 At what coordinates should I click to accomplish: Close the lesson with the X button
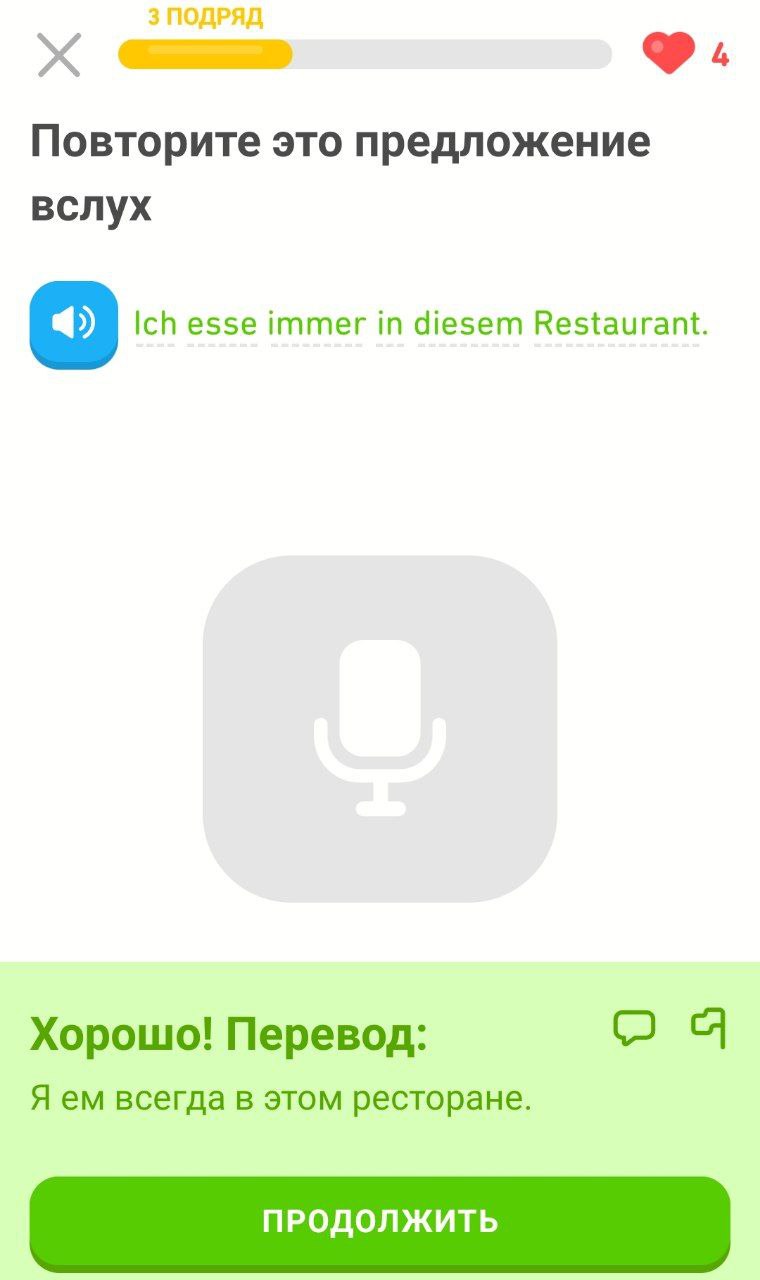pyautogui.click(x=59, y=55)
